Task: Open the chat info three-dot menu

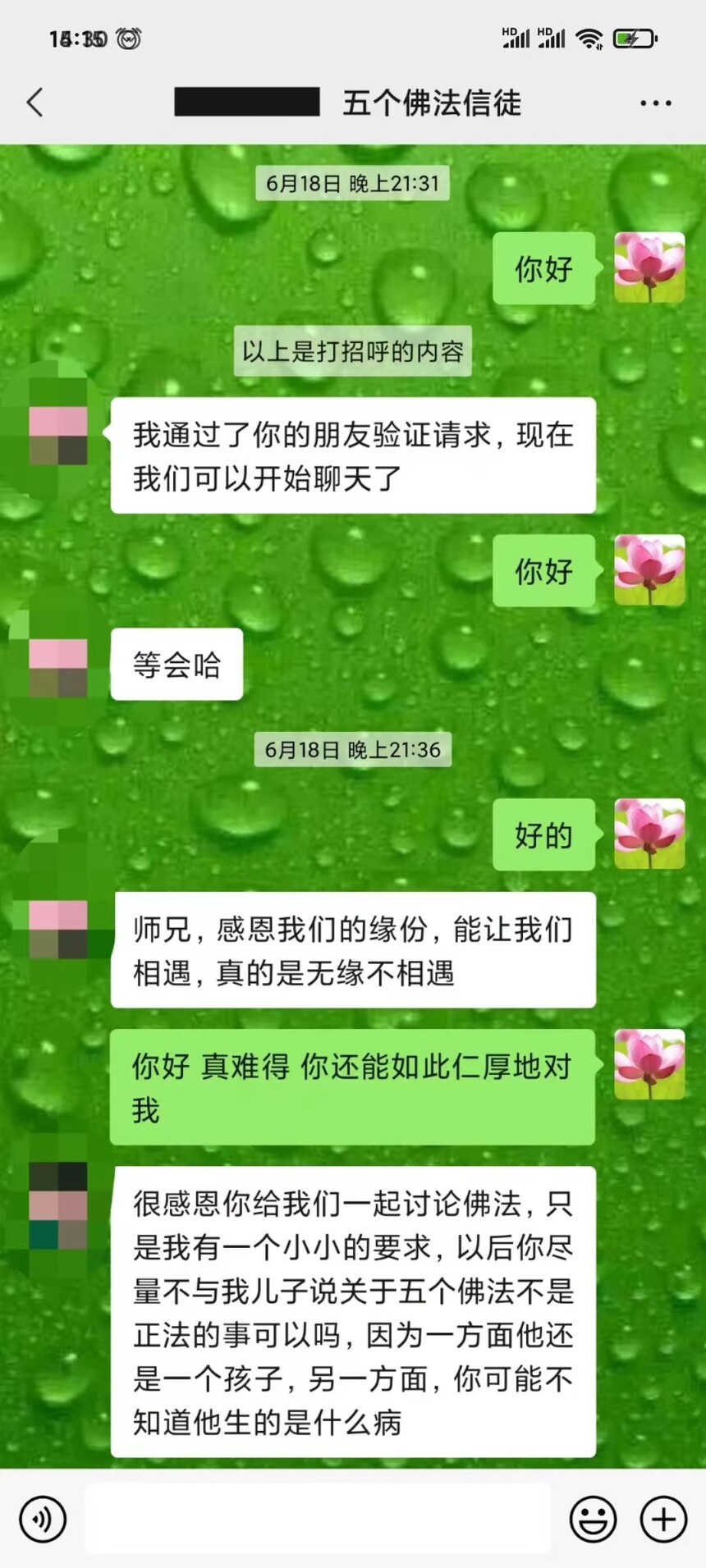Action: point(655,103)
